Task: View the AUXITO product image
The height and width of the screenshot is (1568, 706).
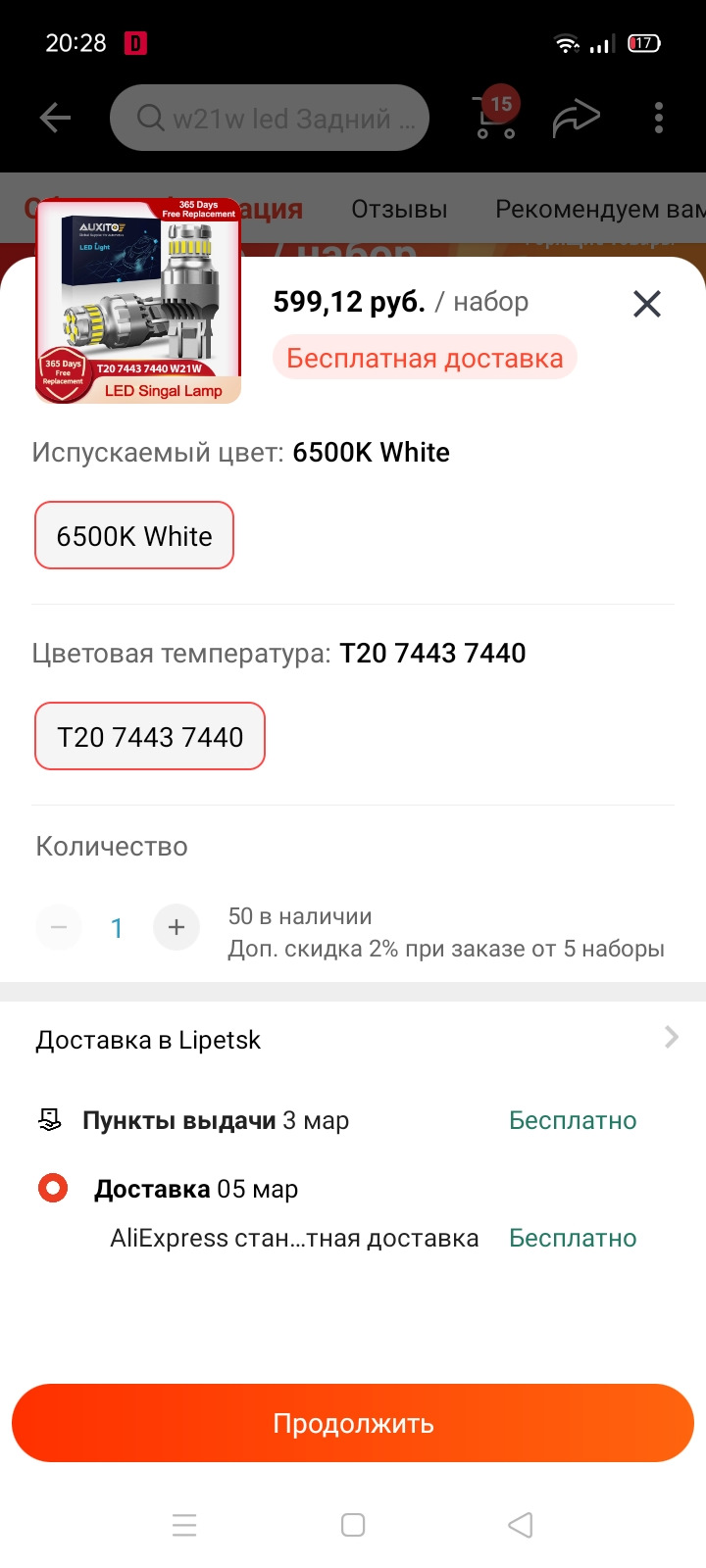Action: tap(138, 301)
